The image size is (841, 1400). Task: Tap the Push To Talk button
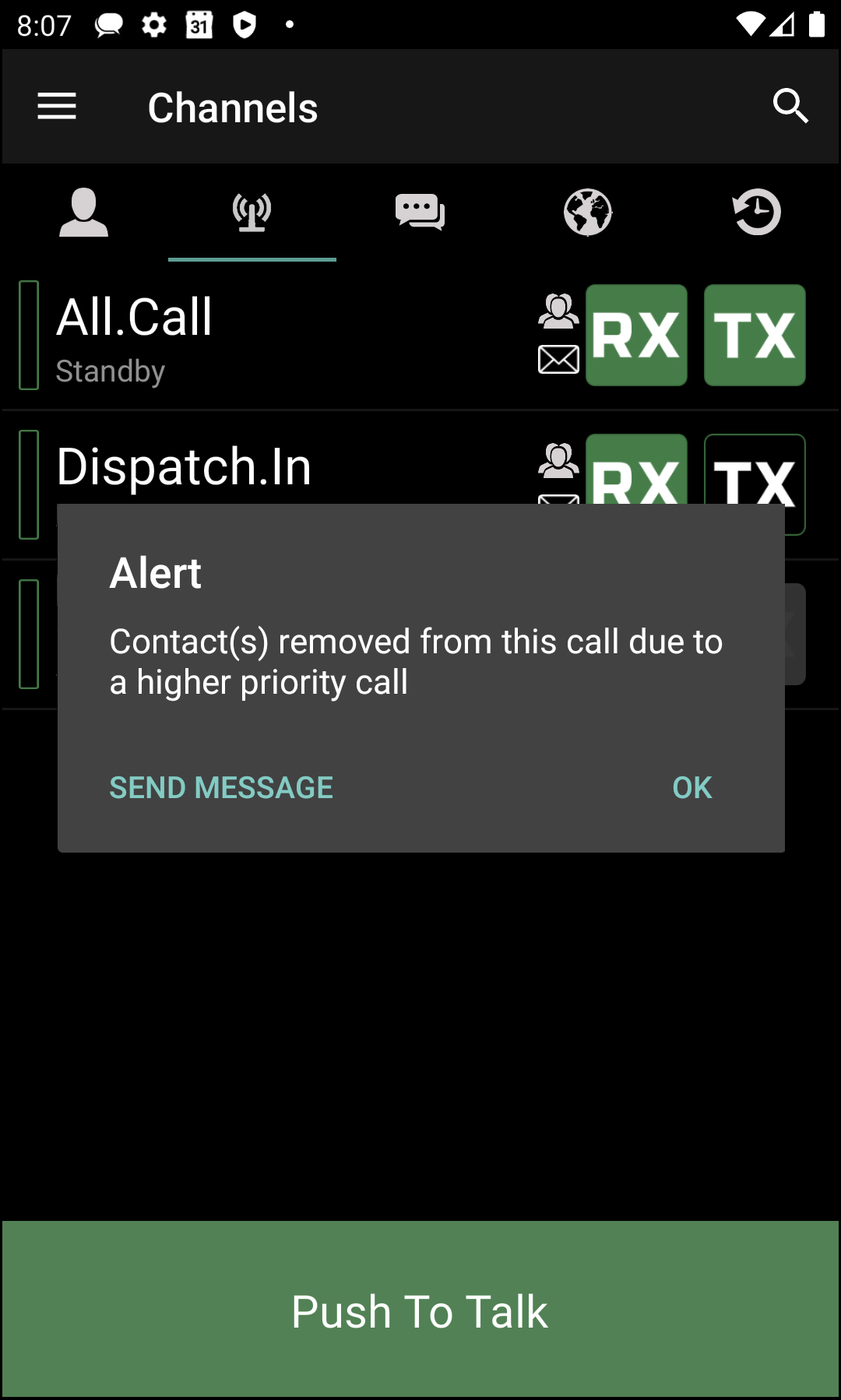click(420, 1309)
